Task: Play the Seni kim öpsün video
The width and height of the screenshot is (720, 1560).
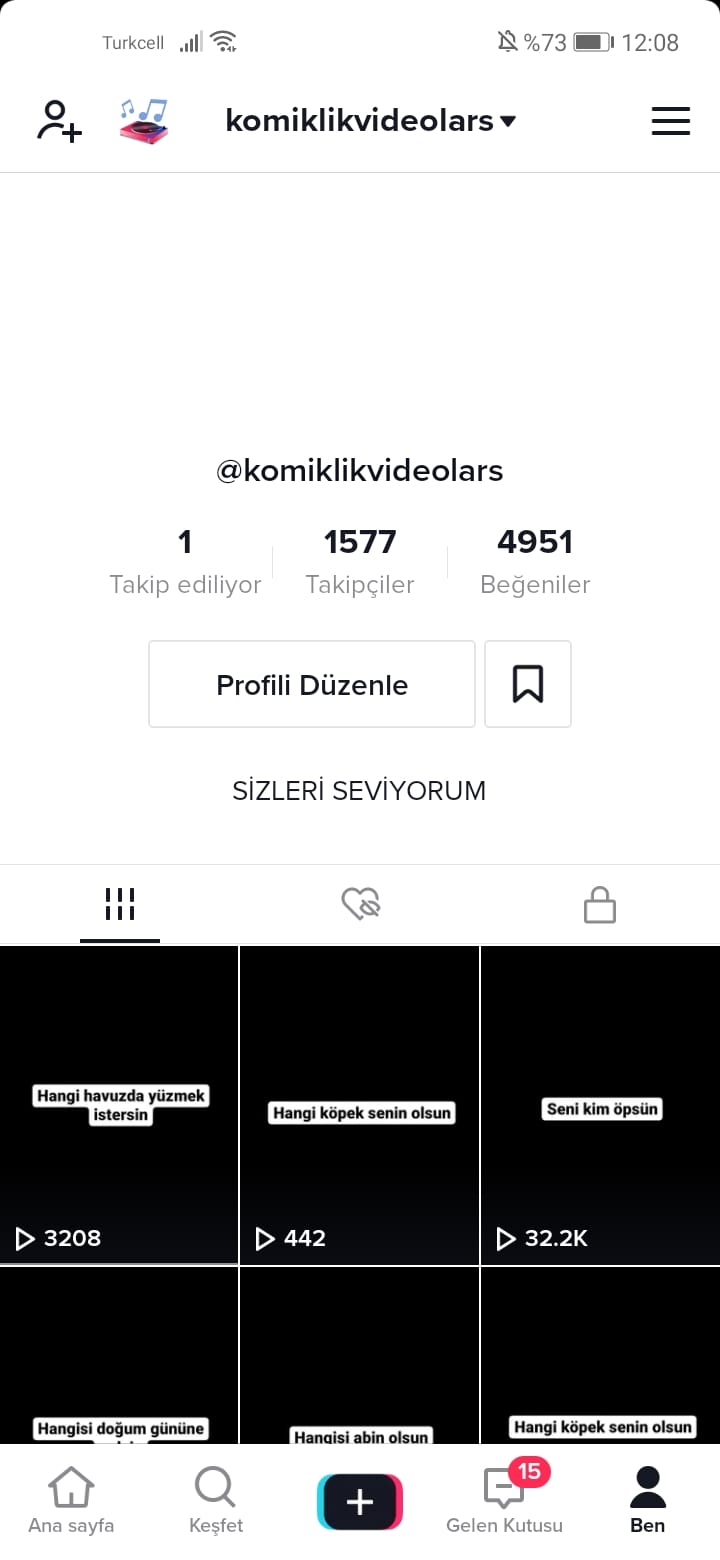Action: click(x=601, y=1104)
